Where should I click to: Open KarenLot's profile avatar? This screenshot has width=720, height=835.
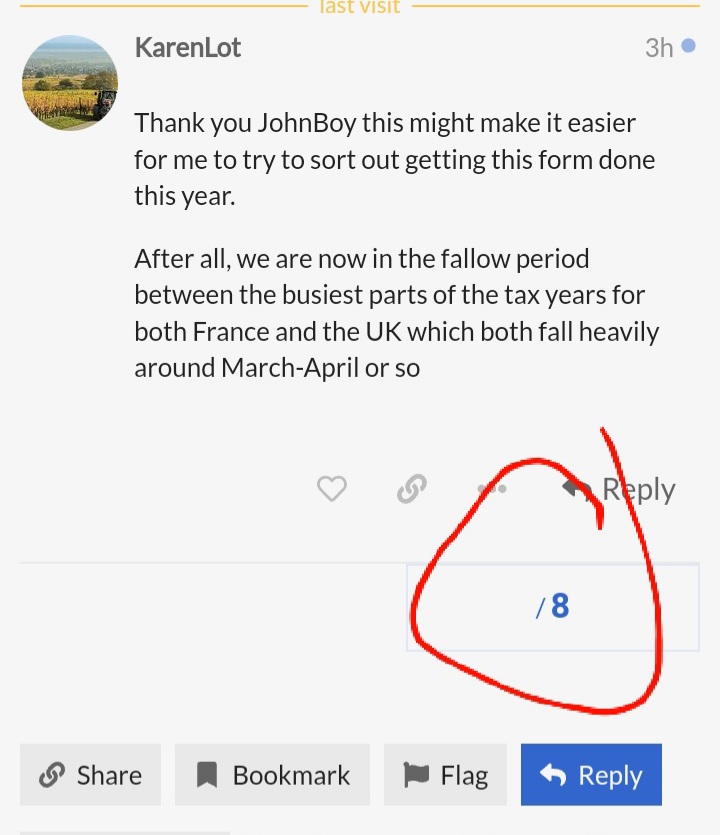[70, 83]
